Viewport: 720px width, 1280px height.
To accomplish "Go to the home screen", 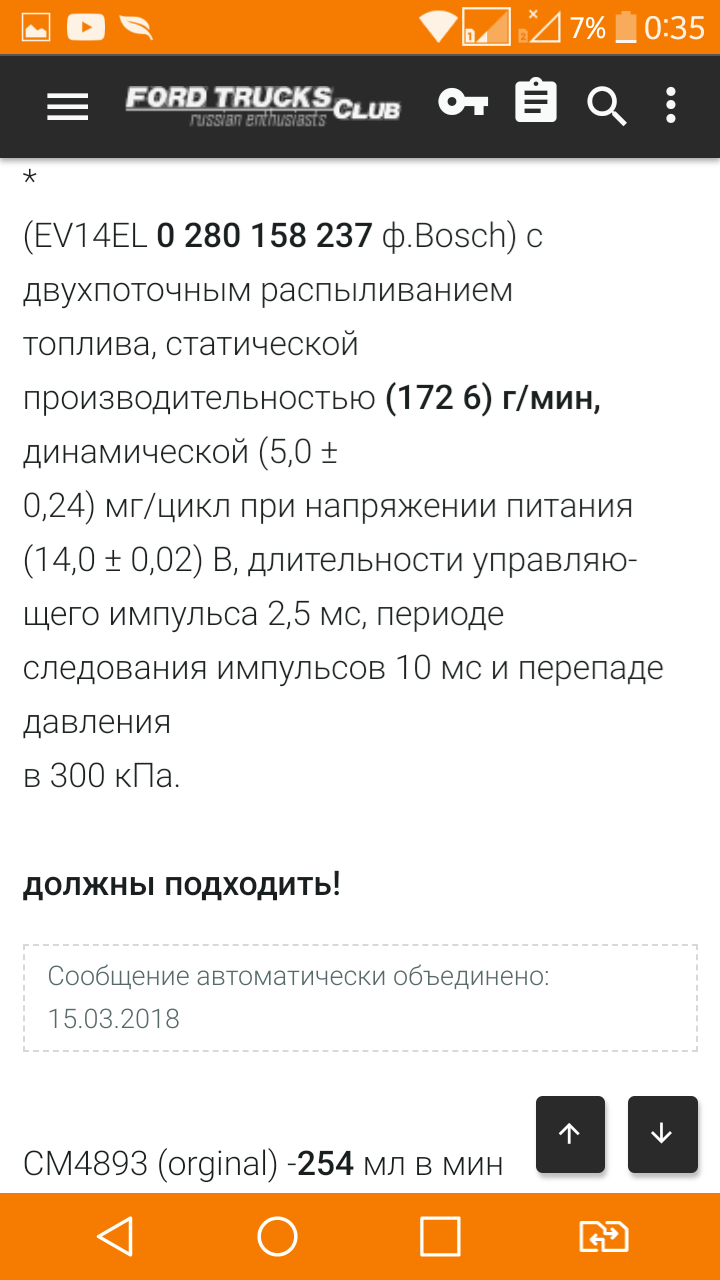I will click(277, 1237).
